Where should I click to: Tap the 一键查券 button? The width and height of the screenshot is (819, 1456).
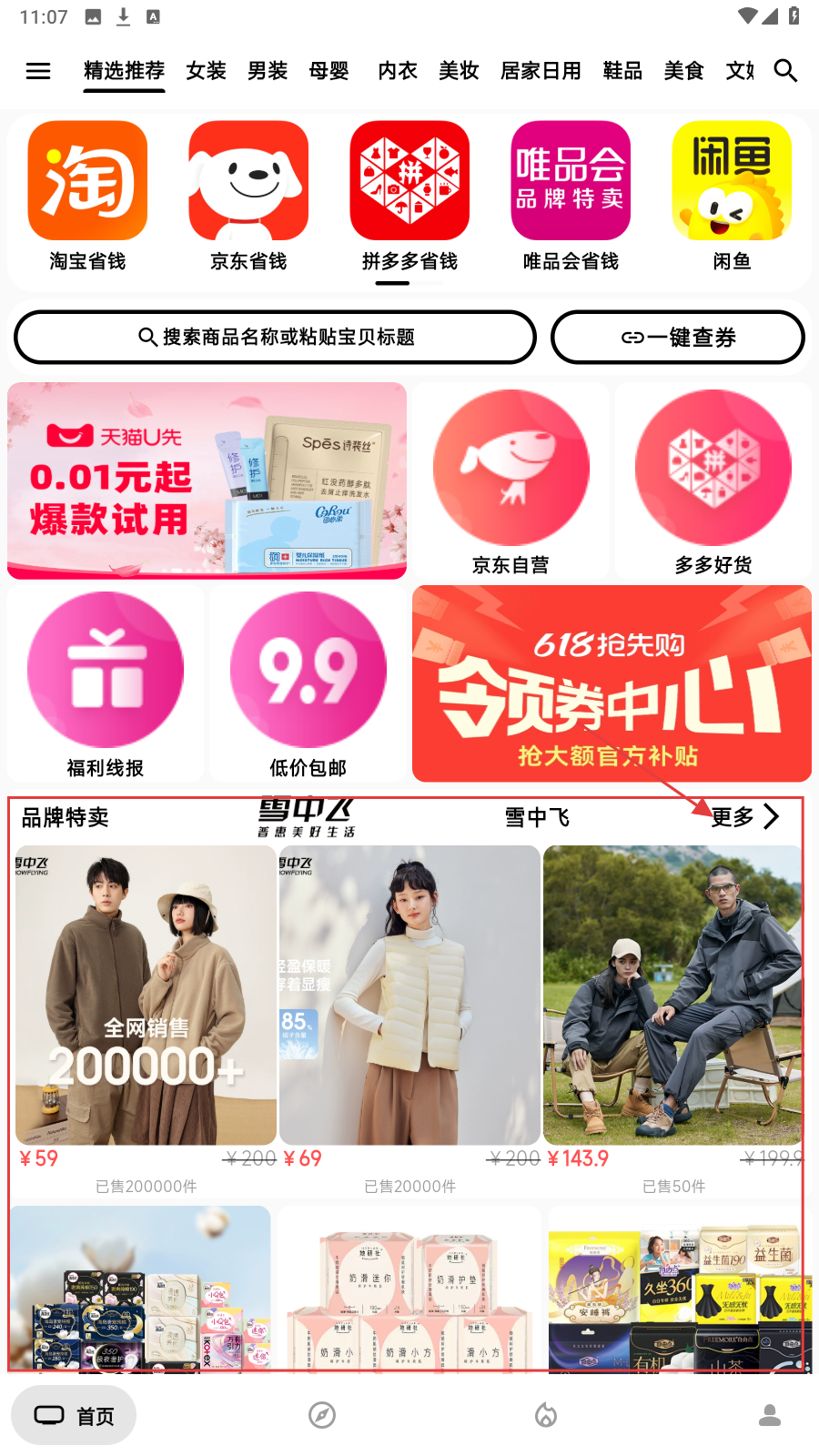pos(678,338)
